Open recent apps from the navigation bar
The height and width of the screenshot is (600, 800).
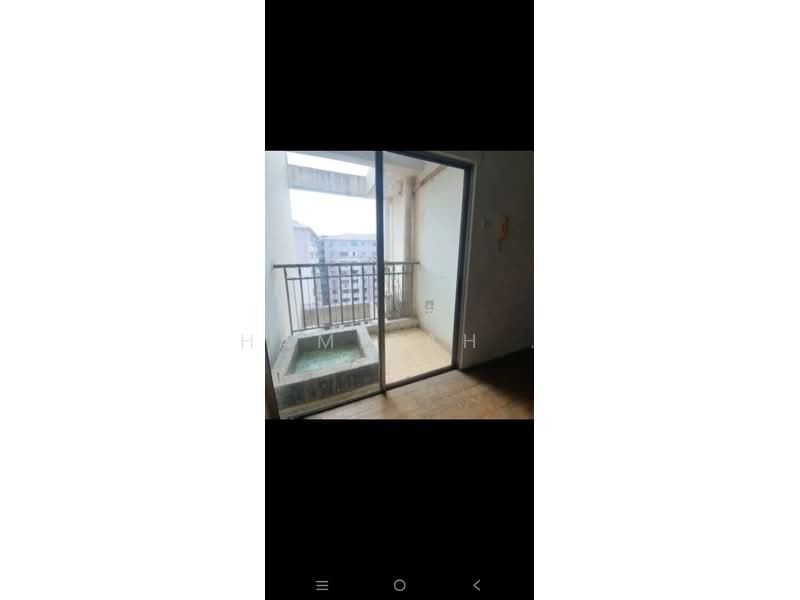tap(322, 585)
